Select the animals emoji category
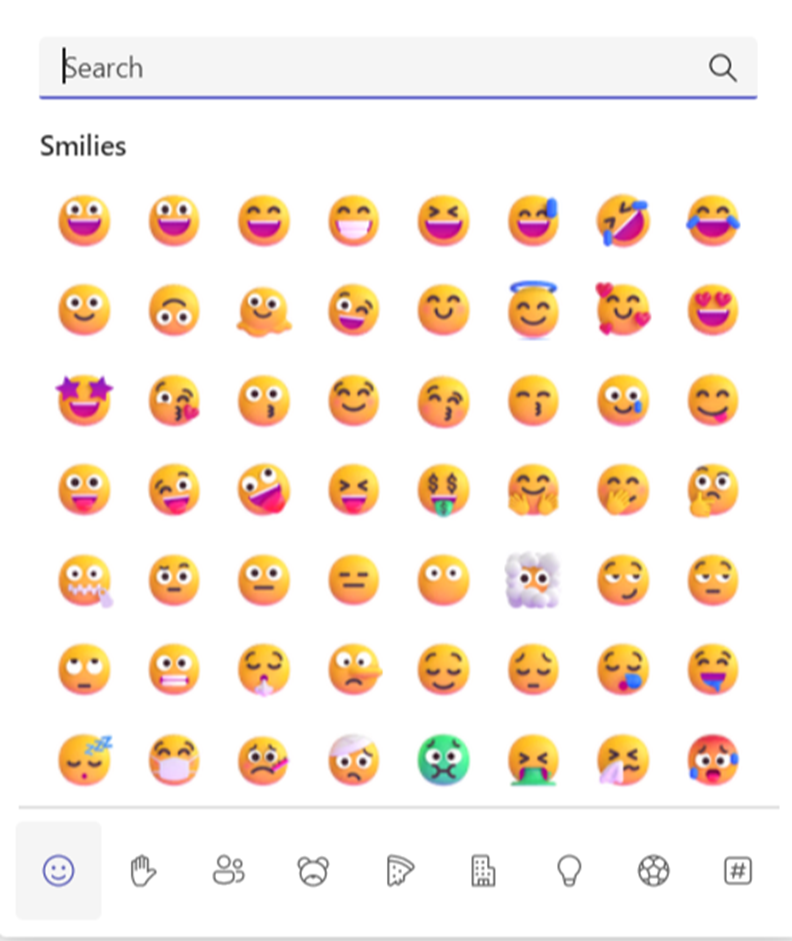 (313, 869)
